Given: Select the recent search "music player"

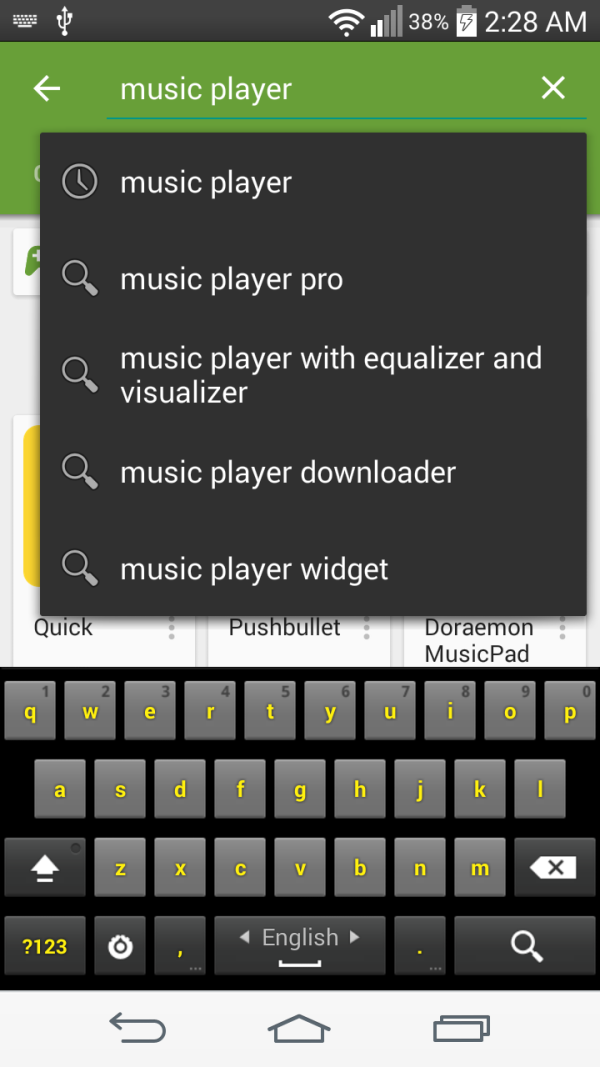Looking at the screenshot, I should tap(206, 183).
